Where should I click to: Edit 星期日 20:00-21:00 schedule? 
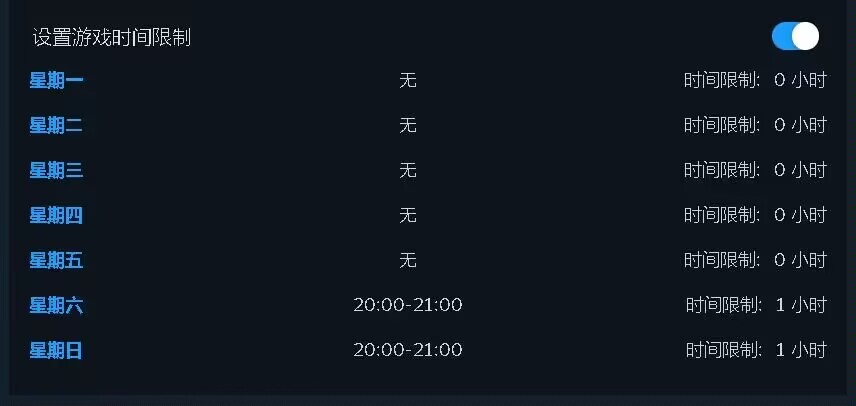pyautogui.click(x=407, y=350)
